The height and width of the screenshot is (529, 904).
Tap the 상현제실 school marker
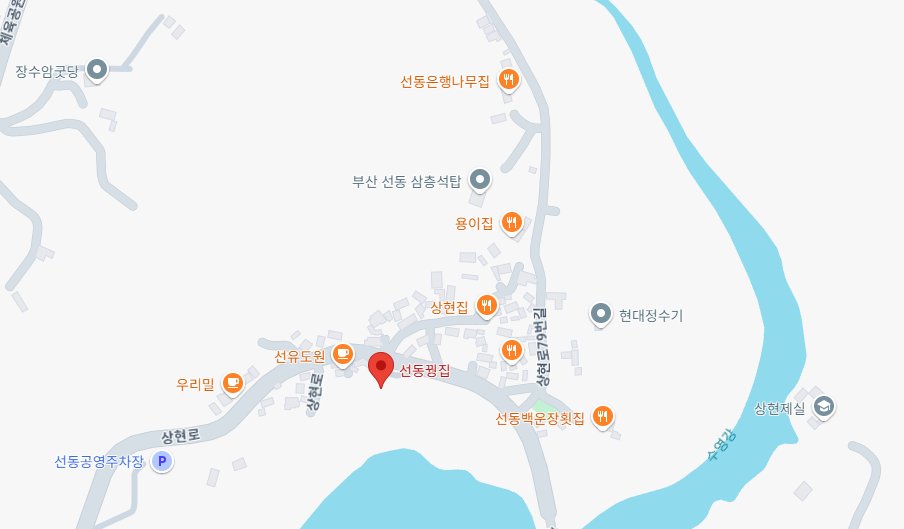pos(824,405)
